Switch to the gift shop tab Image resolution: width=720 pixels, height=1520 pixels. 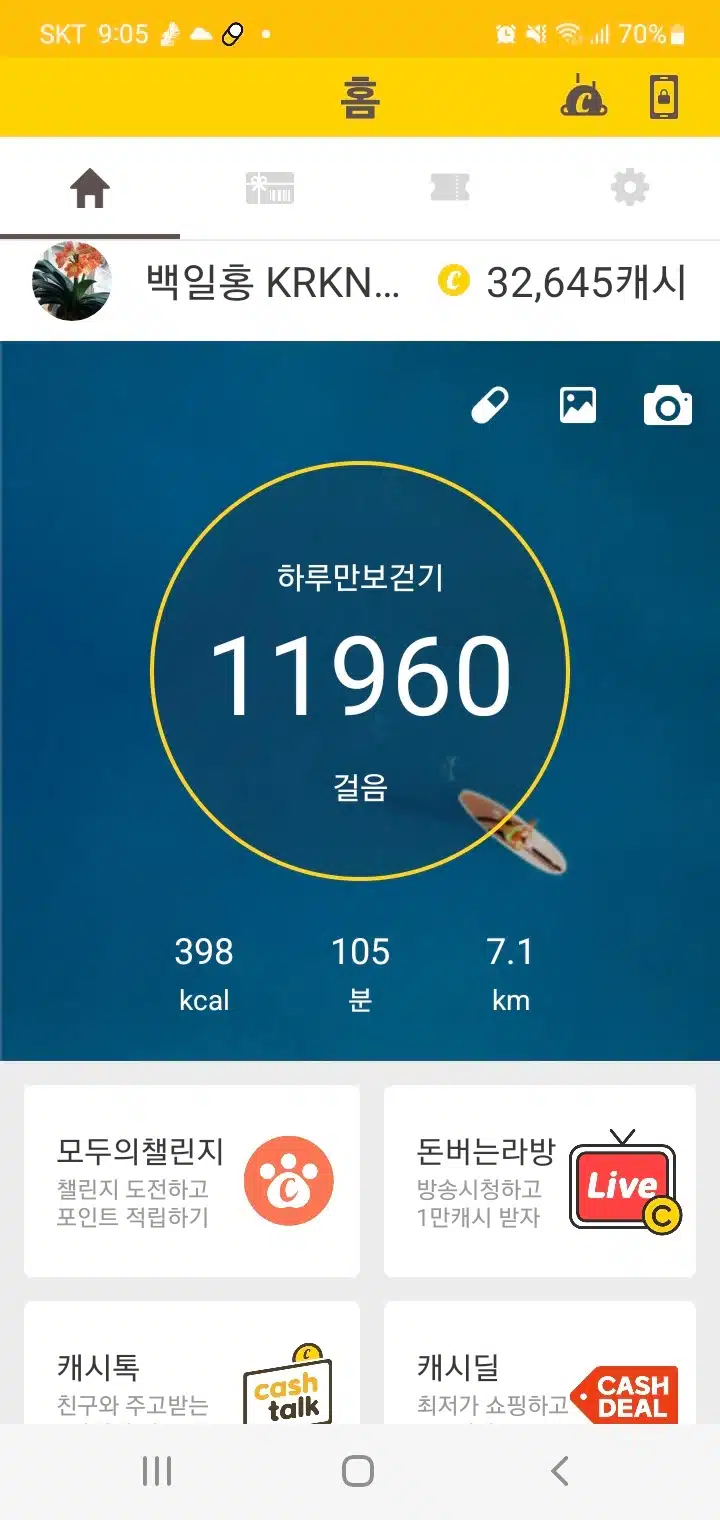click(x=270, y=188)
